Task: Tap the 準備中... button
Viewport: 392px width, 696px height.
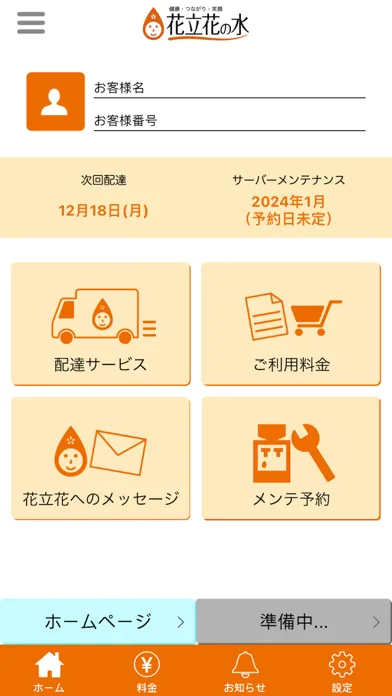Action: click(294, 621)
